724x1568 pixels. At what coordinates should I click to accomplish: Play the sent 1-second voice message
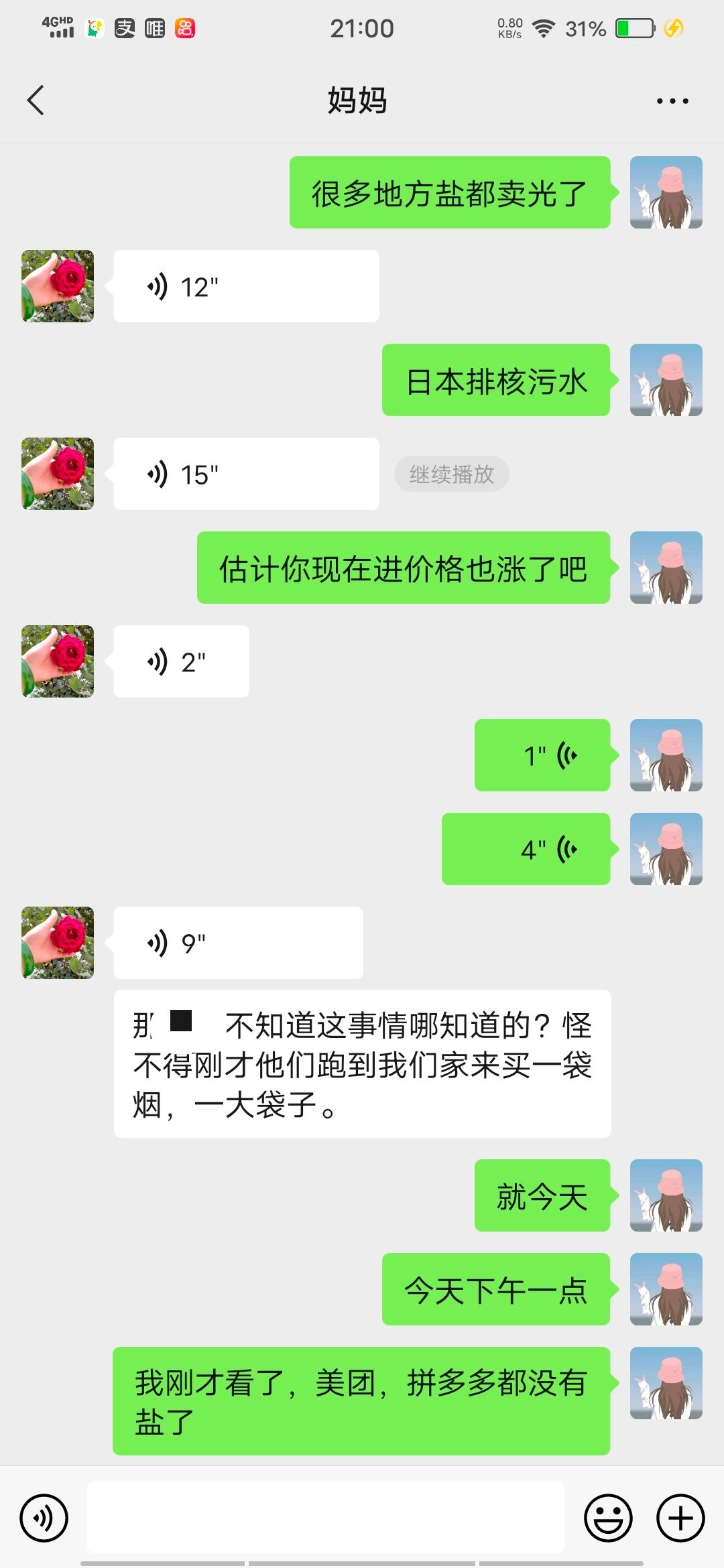tap(542, 756)
